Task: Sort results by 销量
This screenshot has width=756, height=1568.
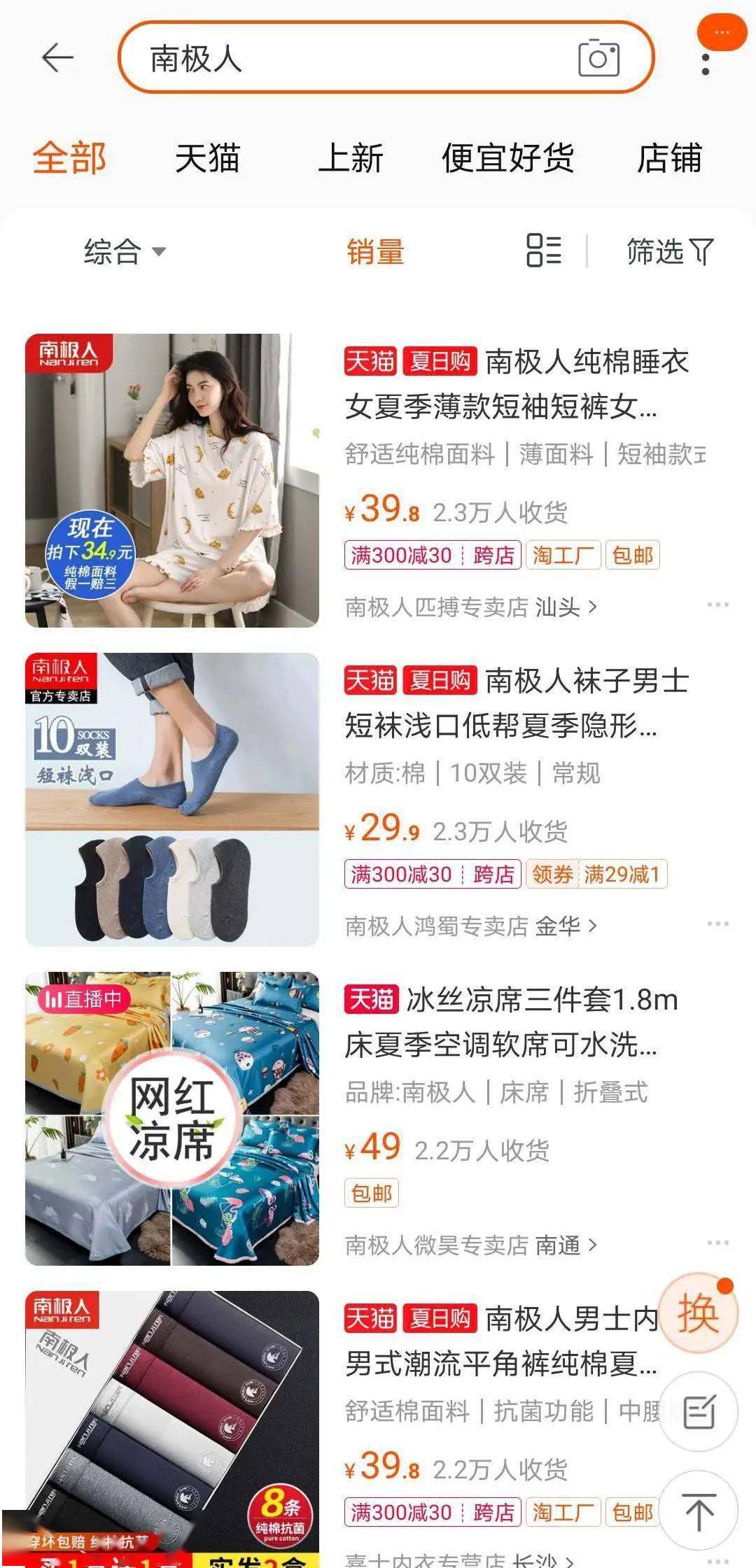Action: [x=376, y=253]
